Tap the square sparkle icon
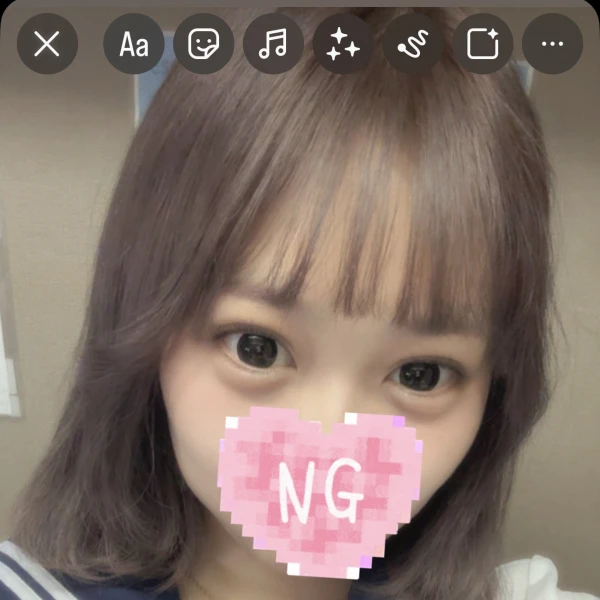Viewport: 600px width, 600px height. click(x=483, y=44)
